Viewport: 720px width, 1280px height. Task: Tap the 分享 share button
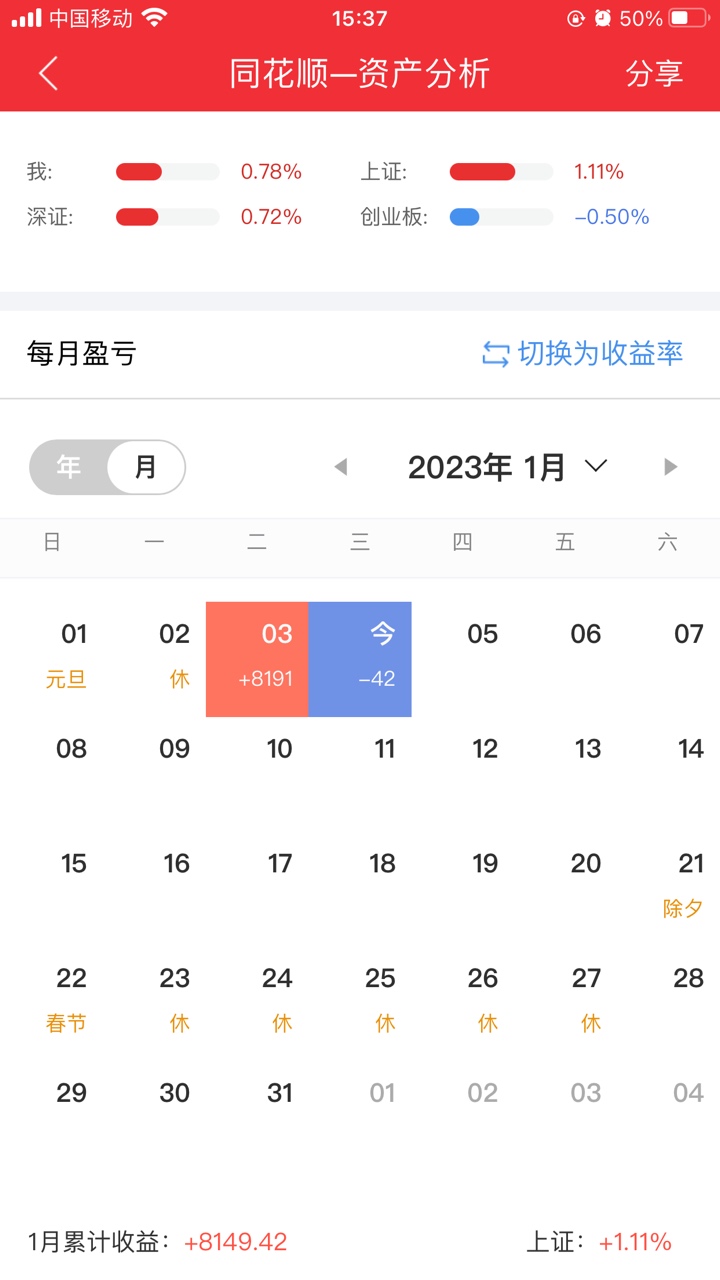(654, 74)
